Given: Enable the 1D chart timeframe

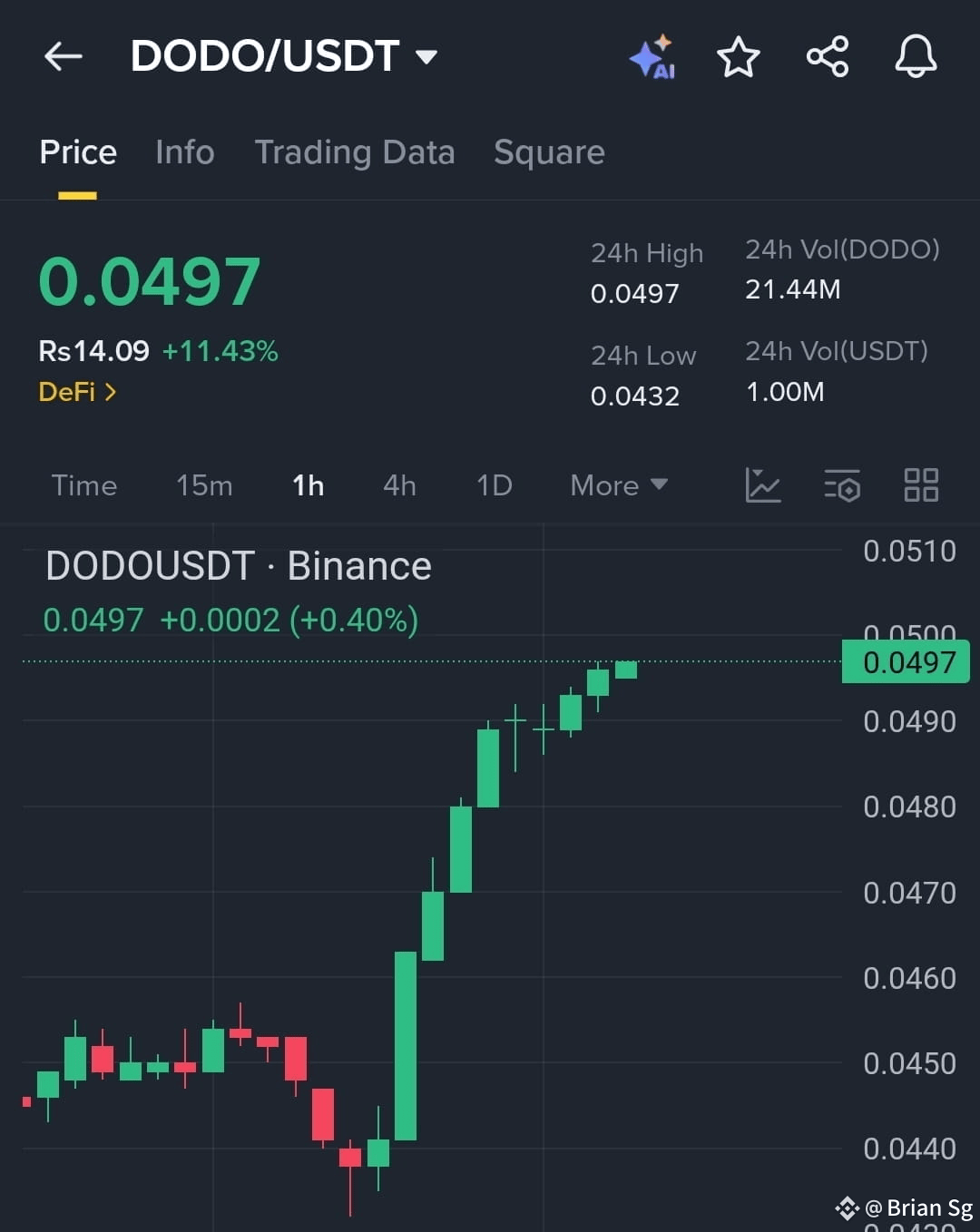Looking at the screenshot, I should click(494, 486).
